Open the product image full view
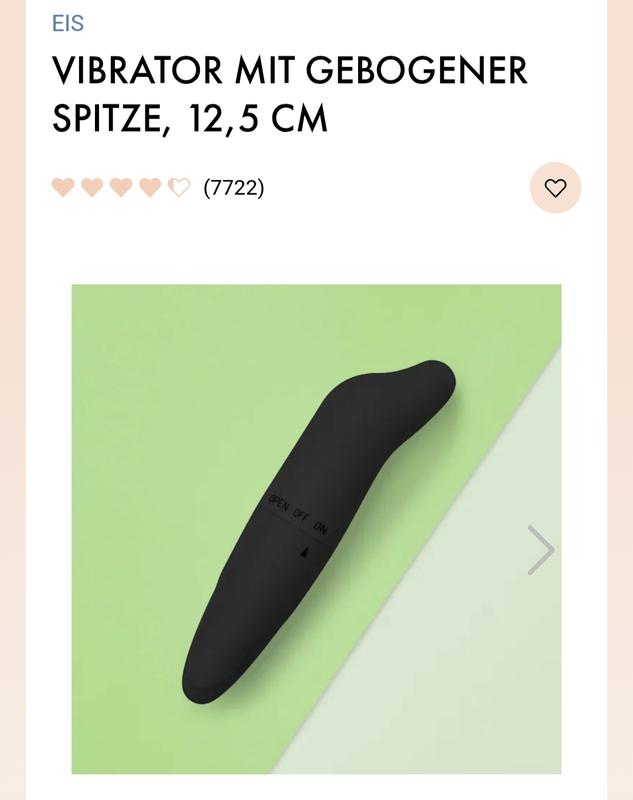The image size is (633, 800). tap(316, 529)
